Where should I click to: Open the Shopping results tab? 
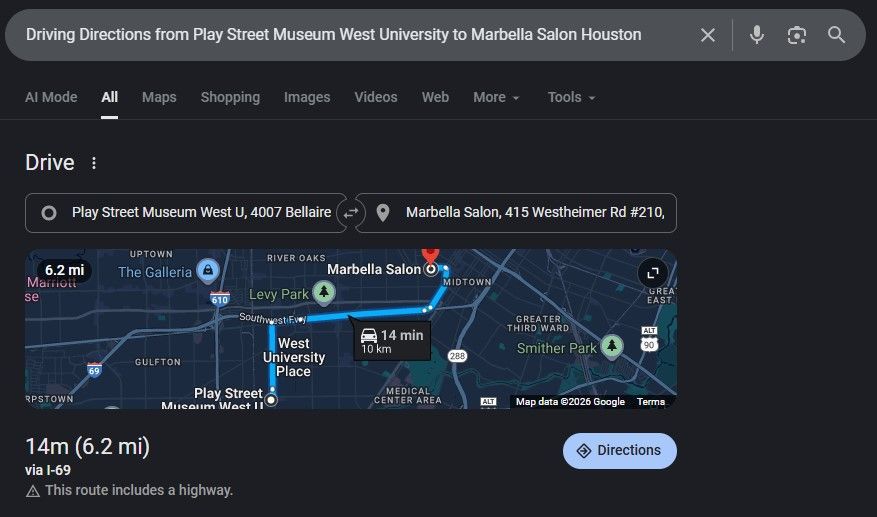pos(230,97)
